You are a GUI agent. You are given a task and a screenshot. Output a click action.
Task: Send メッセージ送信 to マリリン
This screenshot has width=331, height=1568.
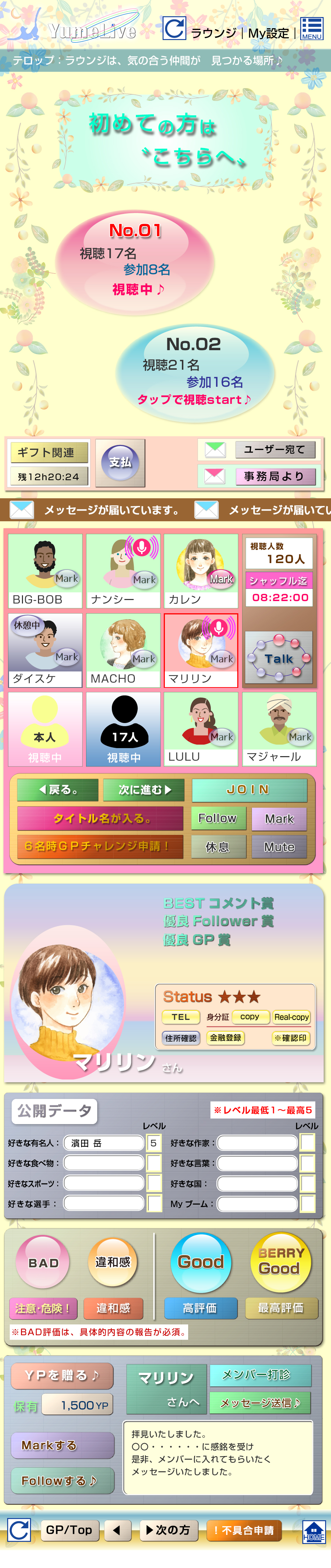[x=260, y=1402]
